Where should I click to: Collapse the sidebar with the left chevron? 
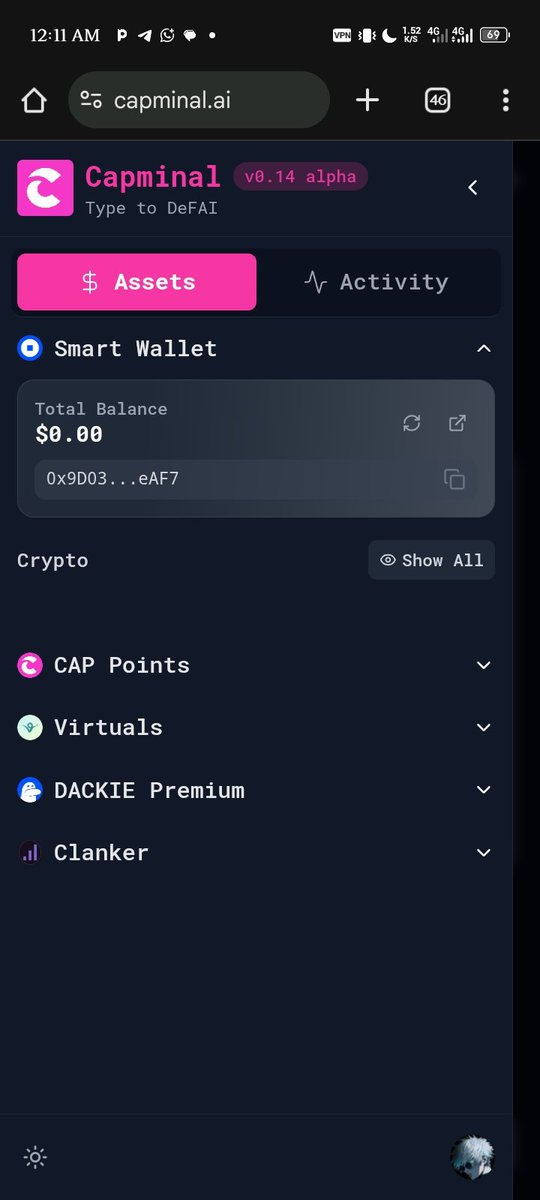473,187
